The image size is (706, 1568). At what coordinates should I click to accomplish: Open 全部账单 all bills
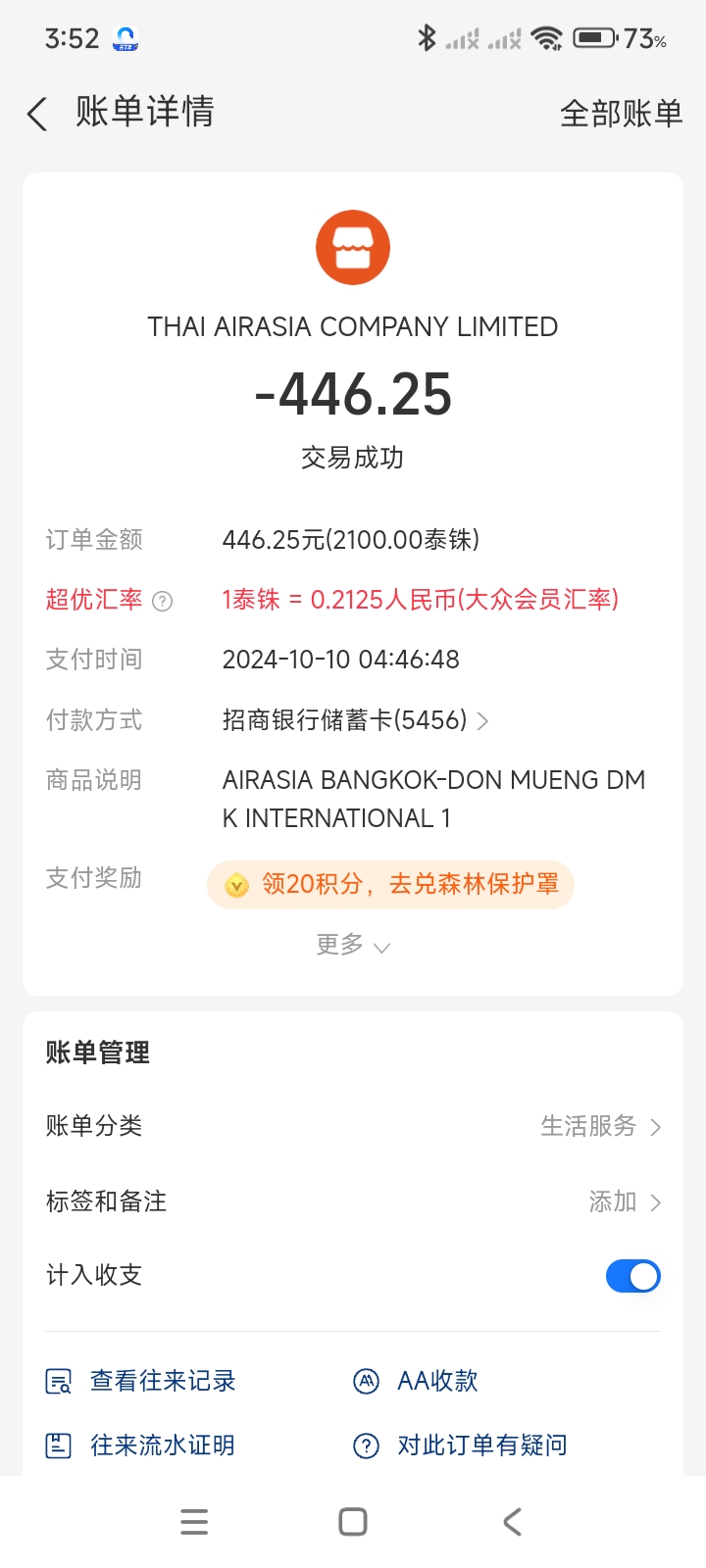[621, 114]
